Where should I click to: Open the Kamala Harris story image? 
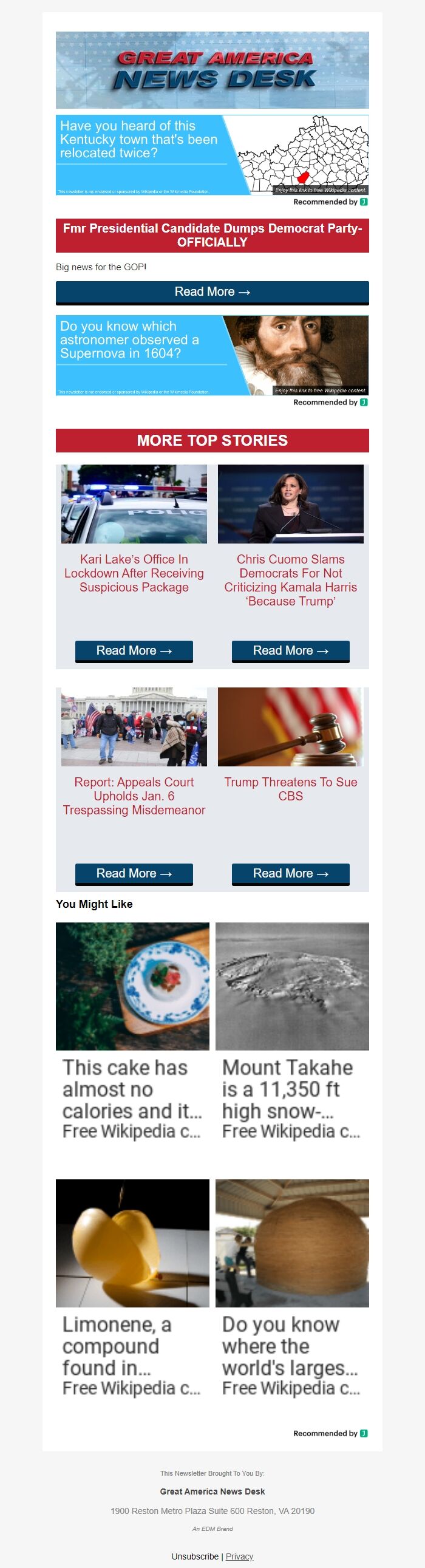click(290, 504)
